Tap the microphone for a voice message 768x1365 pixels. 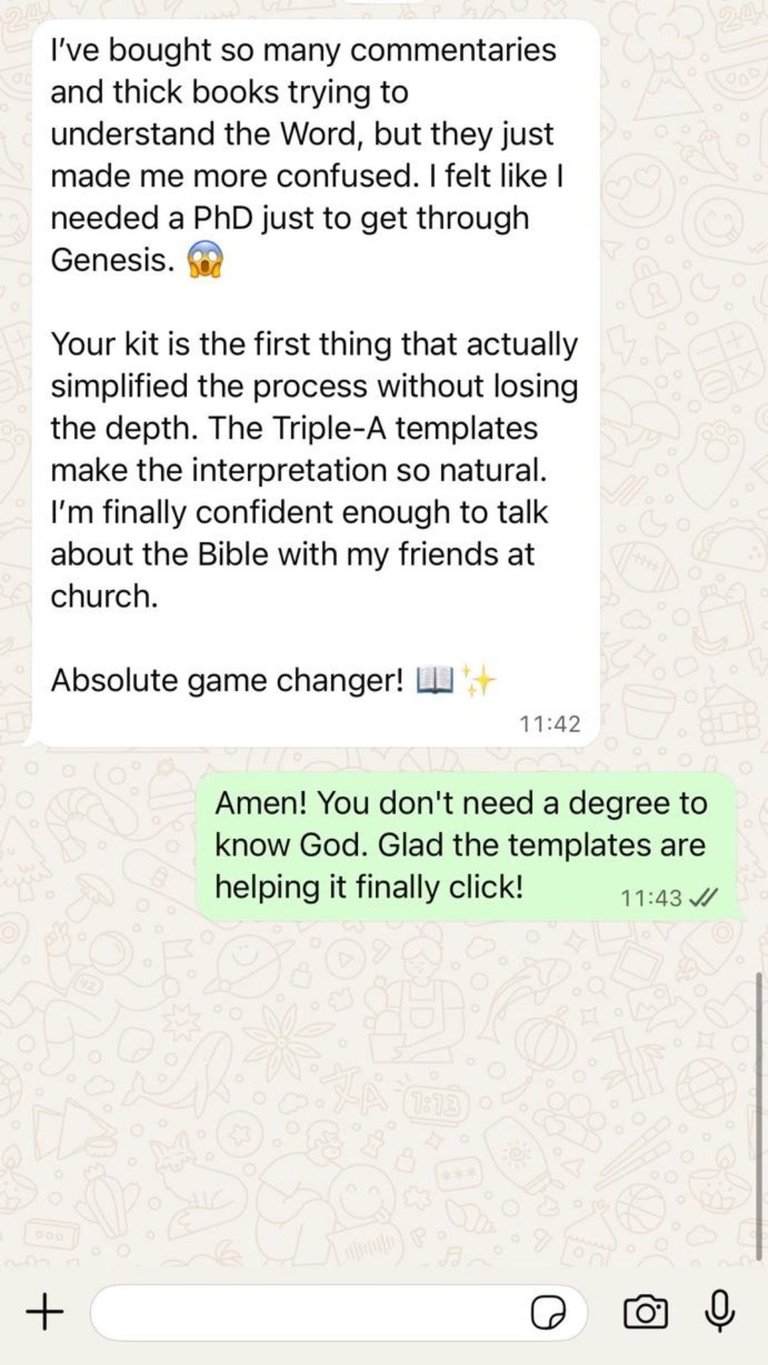point(720,1310)
